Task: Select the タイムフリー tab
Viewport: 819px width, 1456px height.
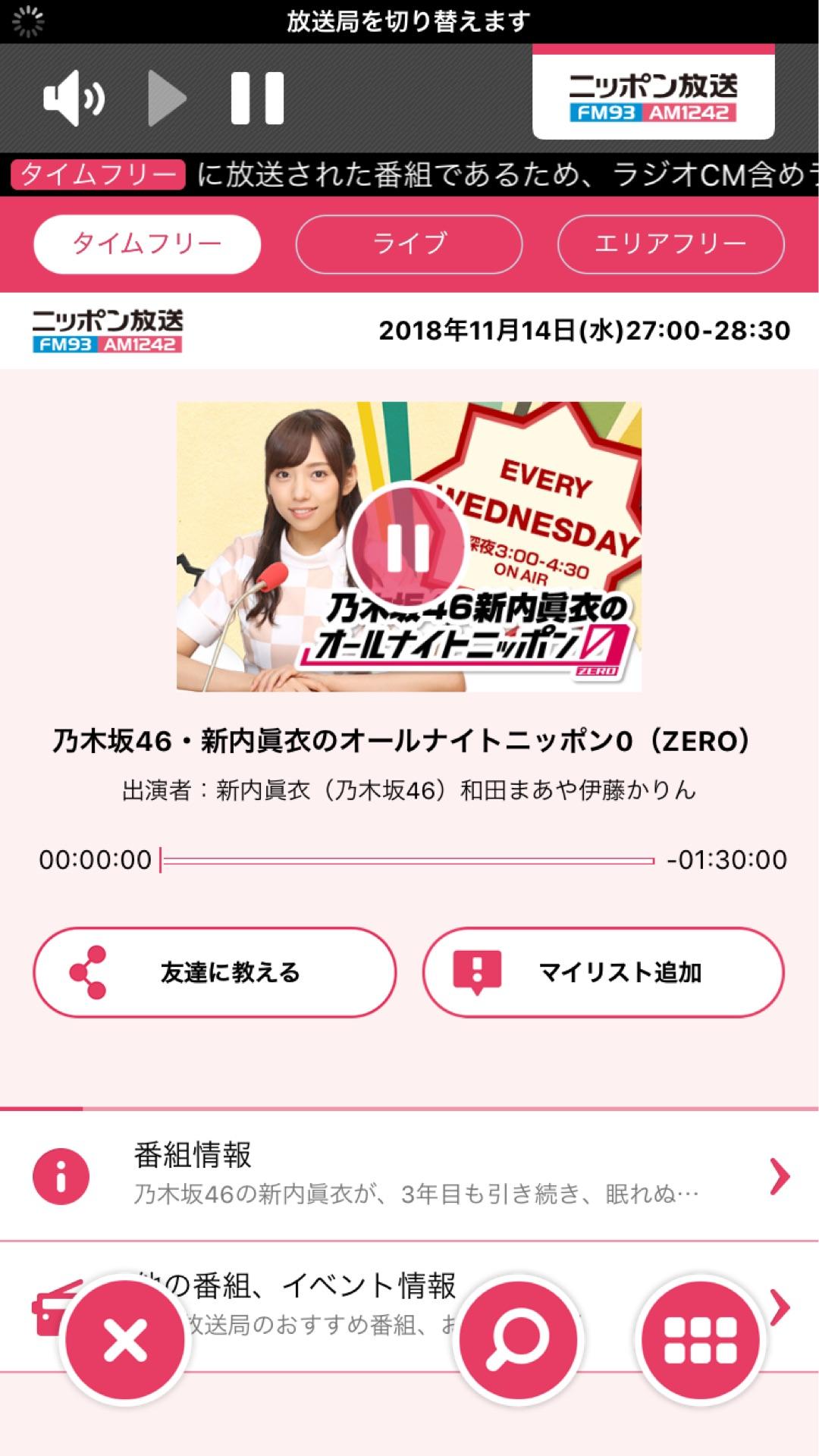Action: click(147, 243)
